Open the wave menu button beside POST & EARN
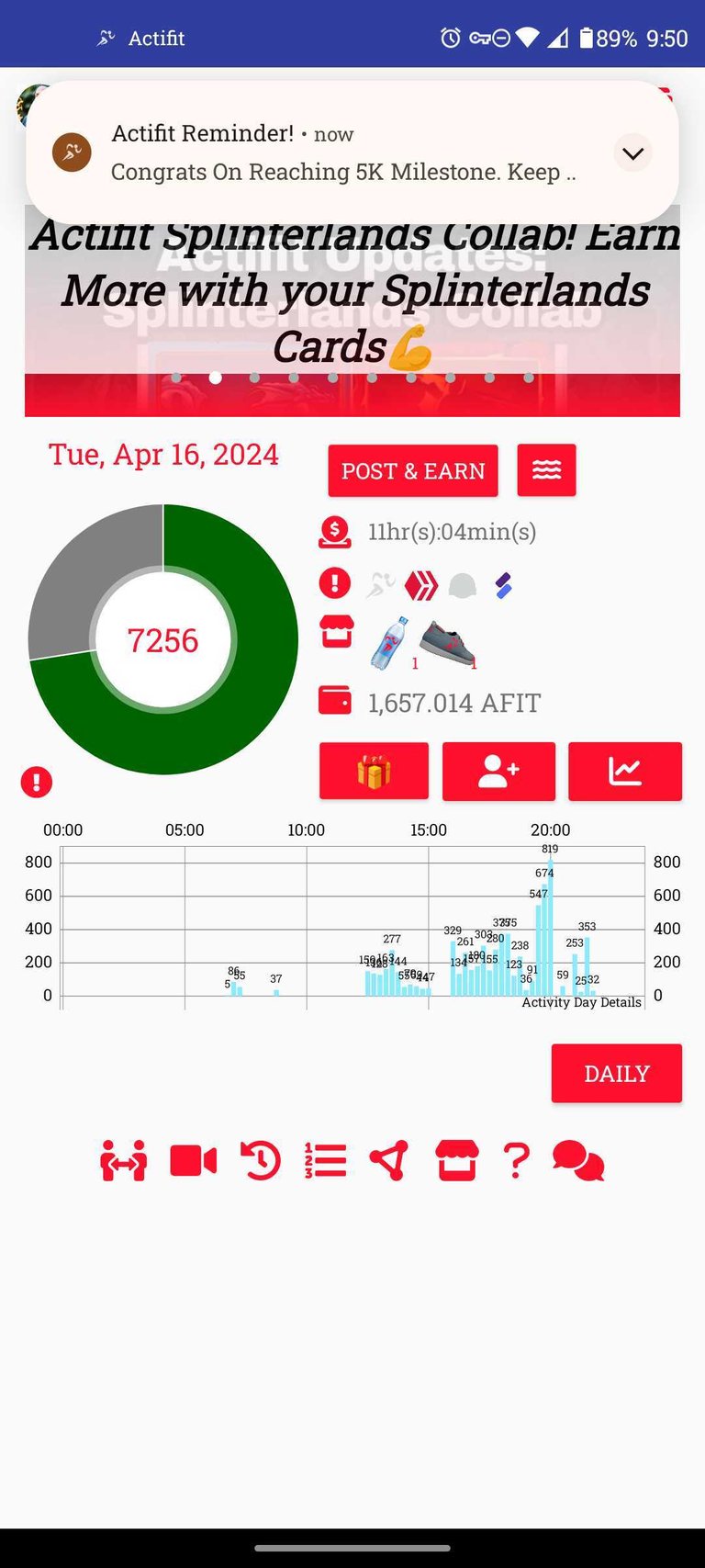This screenshot has width=705, height=1568. [546, 470]
